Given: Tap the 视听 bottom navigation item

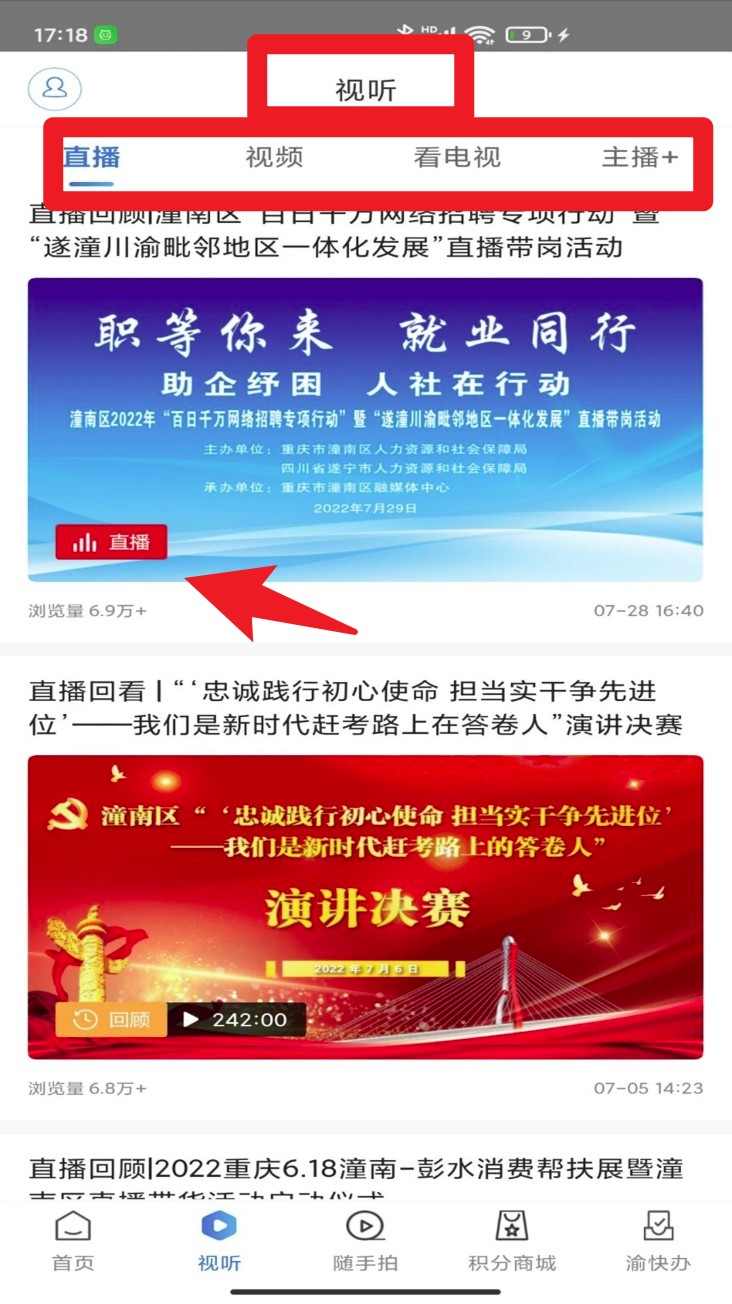Looking at the screenshot, I should (x=219, y=1241).
